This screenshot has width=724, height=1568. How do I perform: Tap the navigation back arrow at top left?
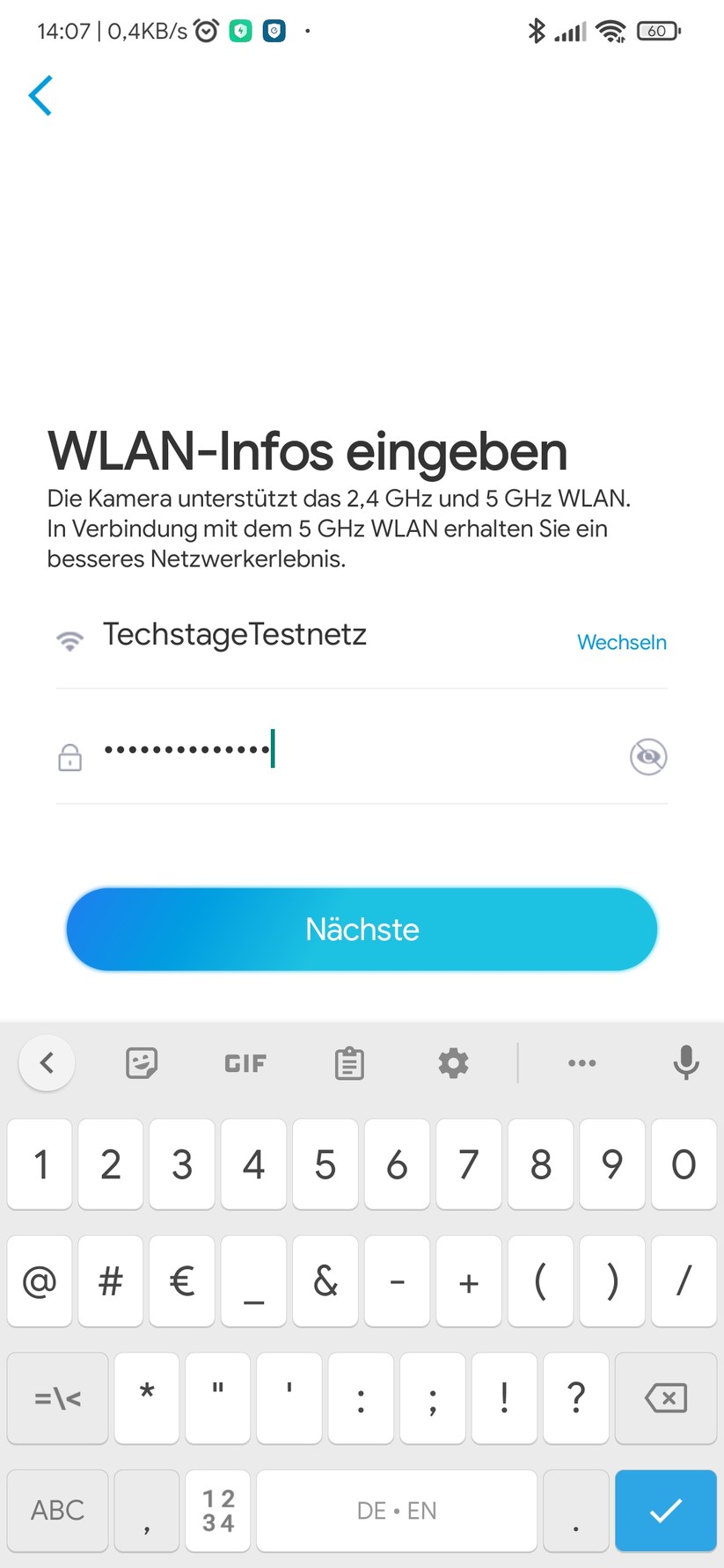tap(40, 96)
